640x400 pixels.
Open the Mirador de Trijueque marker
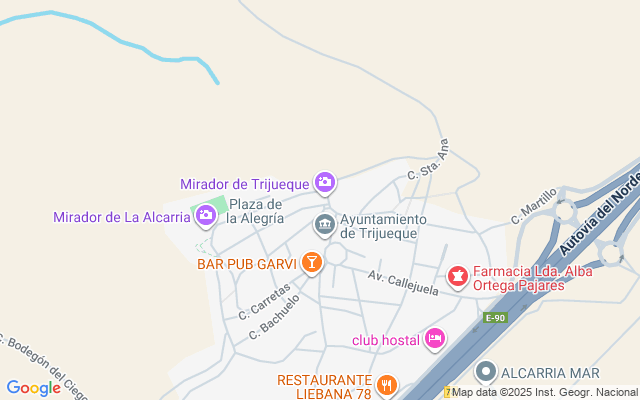click(324, 182)
